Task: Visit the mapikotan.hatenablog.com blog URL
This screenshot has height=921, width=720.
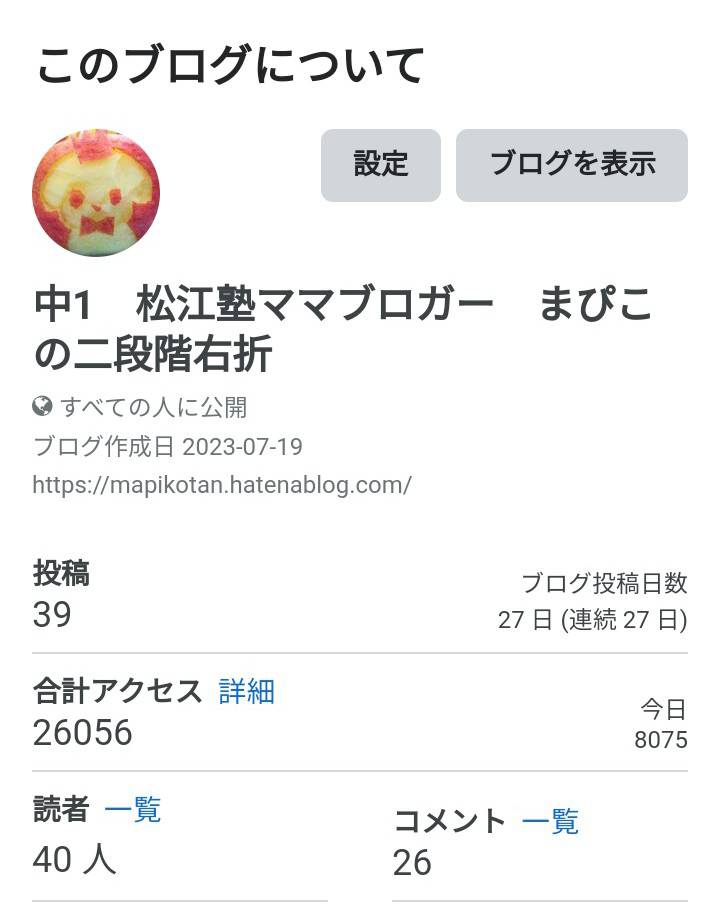Action: (x=222, y=485)
